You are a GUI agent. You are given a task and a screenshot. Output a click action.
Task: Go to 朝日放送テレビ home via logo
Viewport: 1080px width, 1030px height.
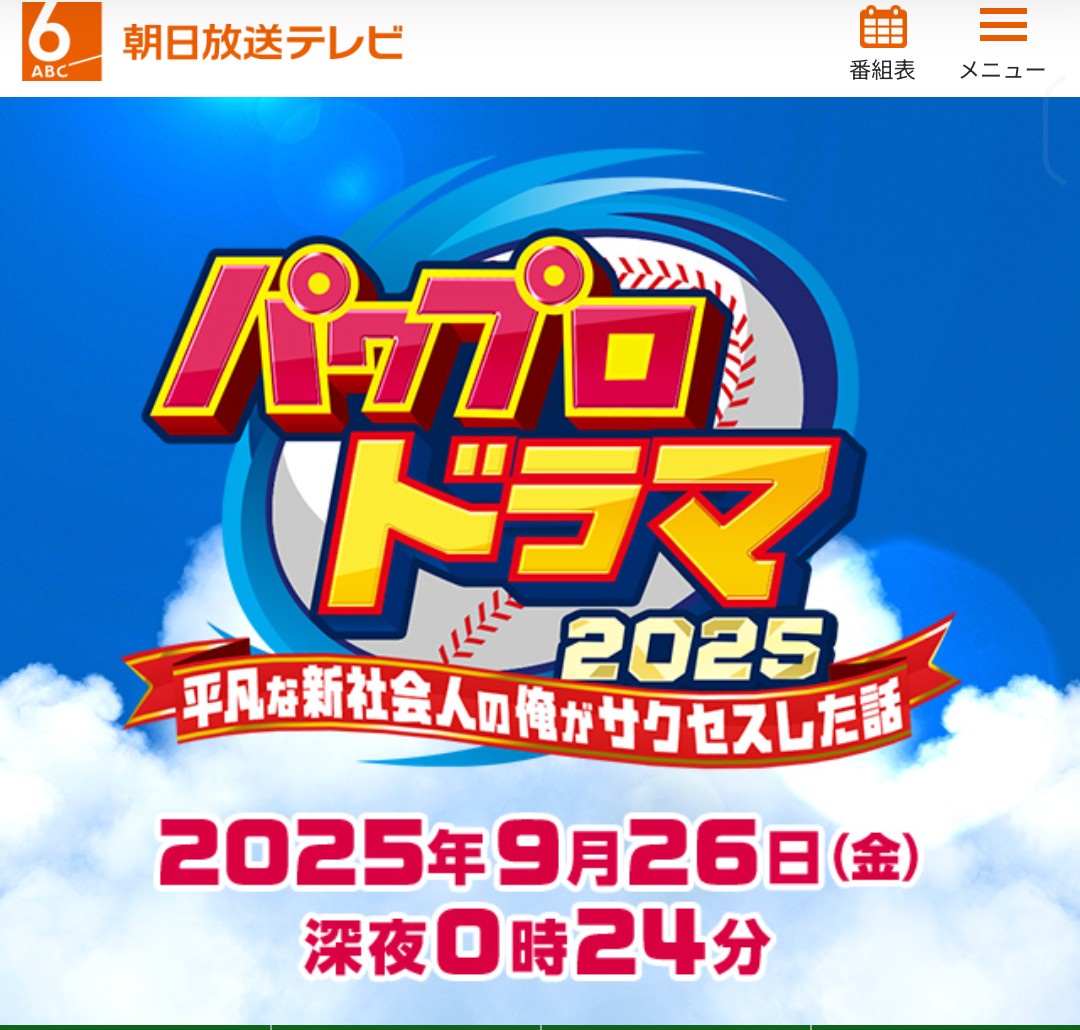212,43
